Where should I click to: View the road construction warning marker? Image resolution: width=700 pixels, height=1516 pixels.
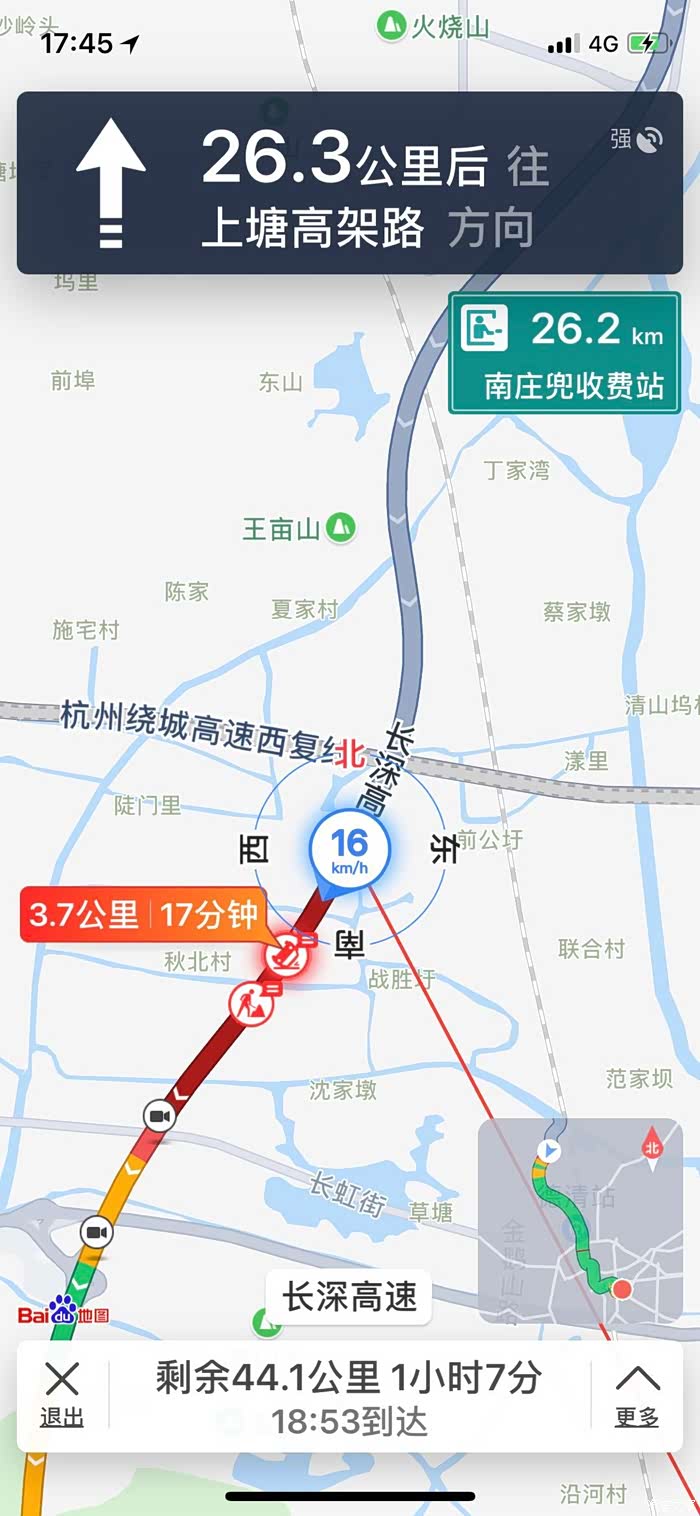coord(251,1001)
